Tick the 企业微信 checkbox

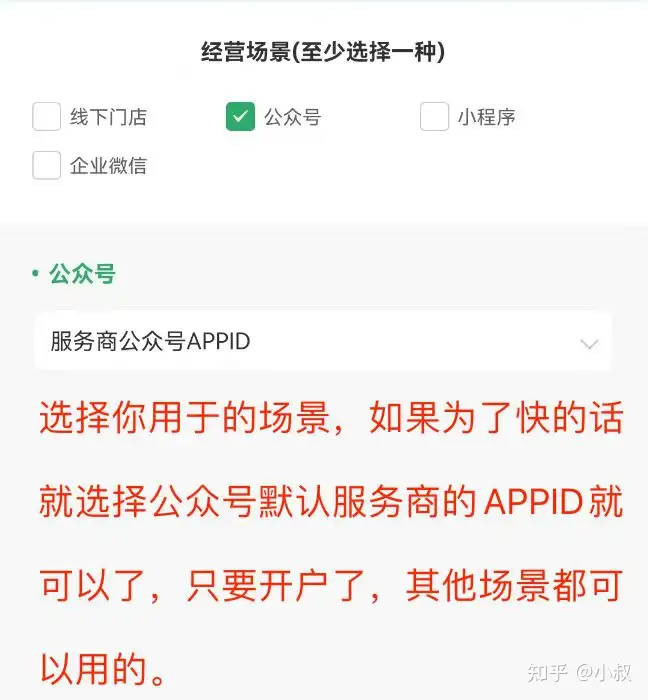coord(47,165)
